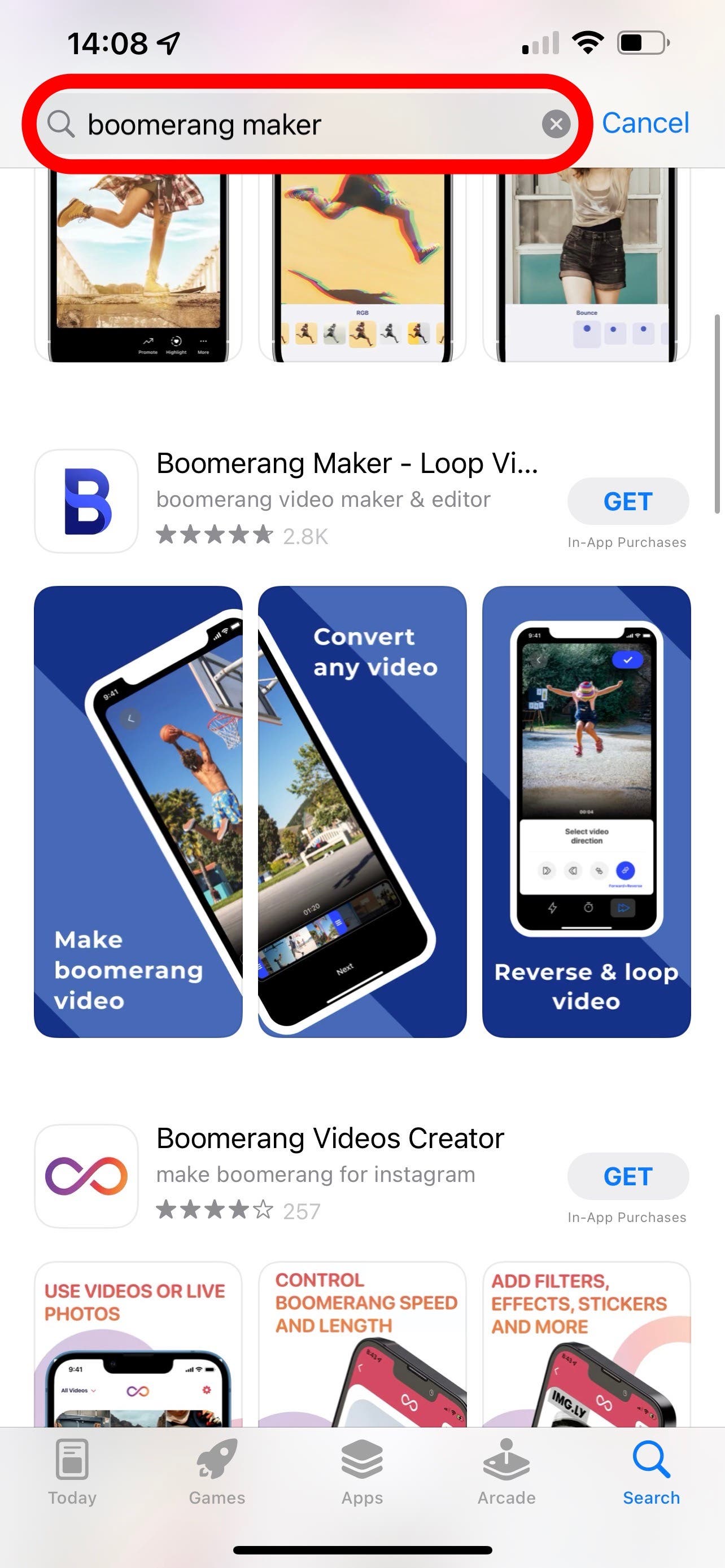View the Use videos or live photos screenshot
725x1568 pixels.
(138, 1344)
